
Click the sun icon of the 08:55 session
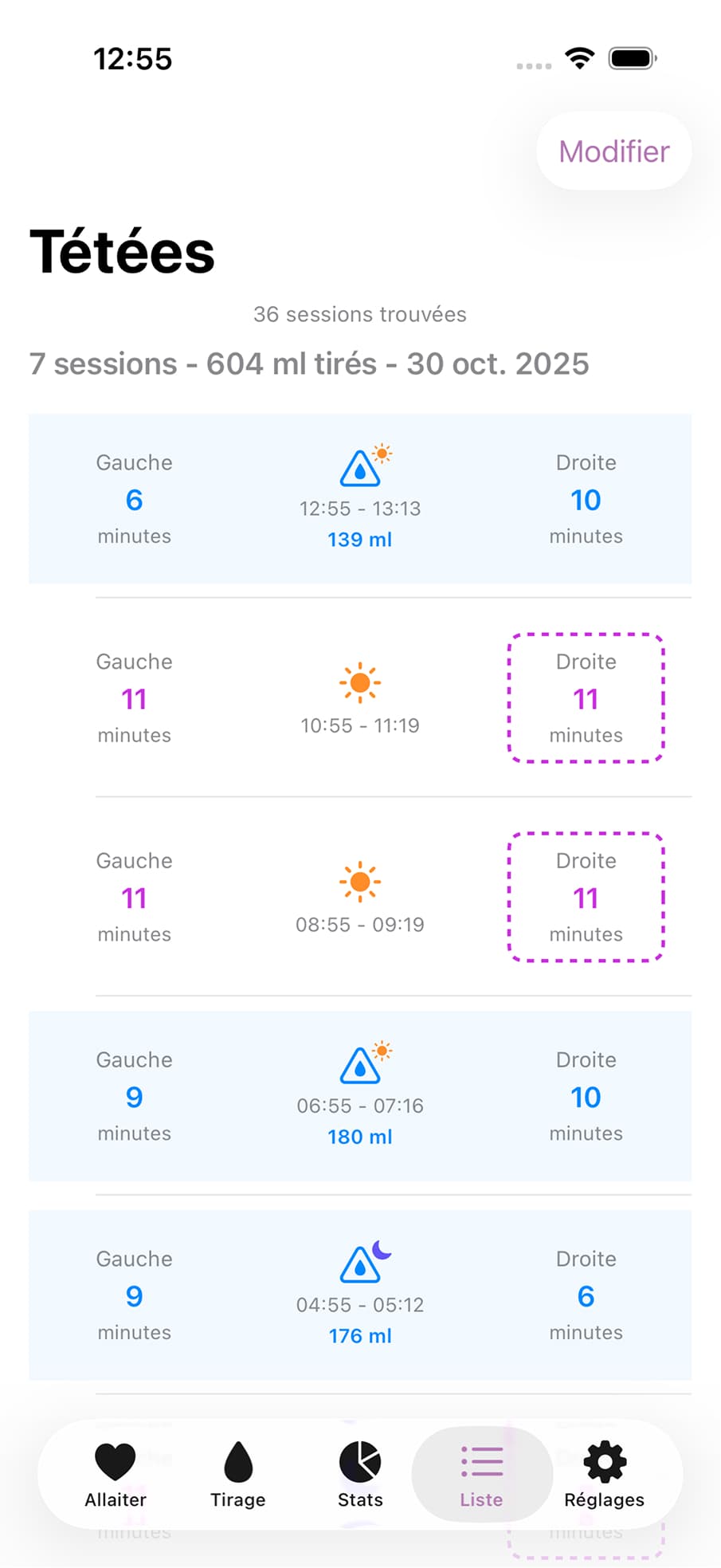[x=360, y=881]
